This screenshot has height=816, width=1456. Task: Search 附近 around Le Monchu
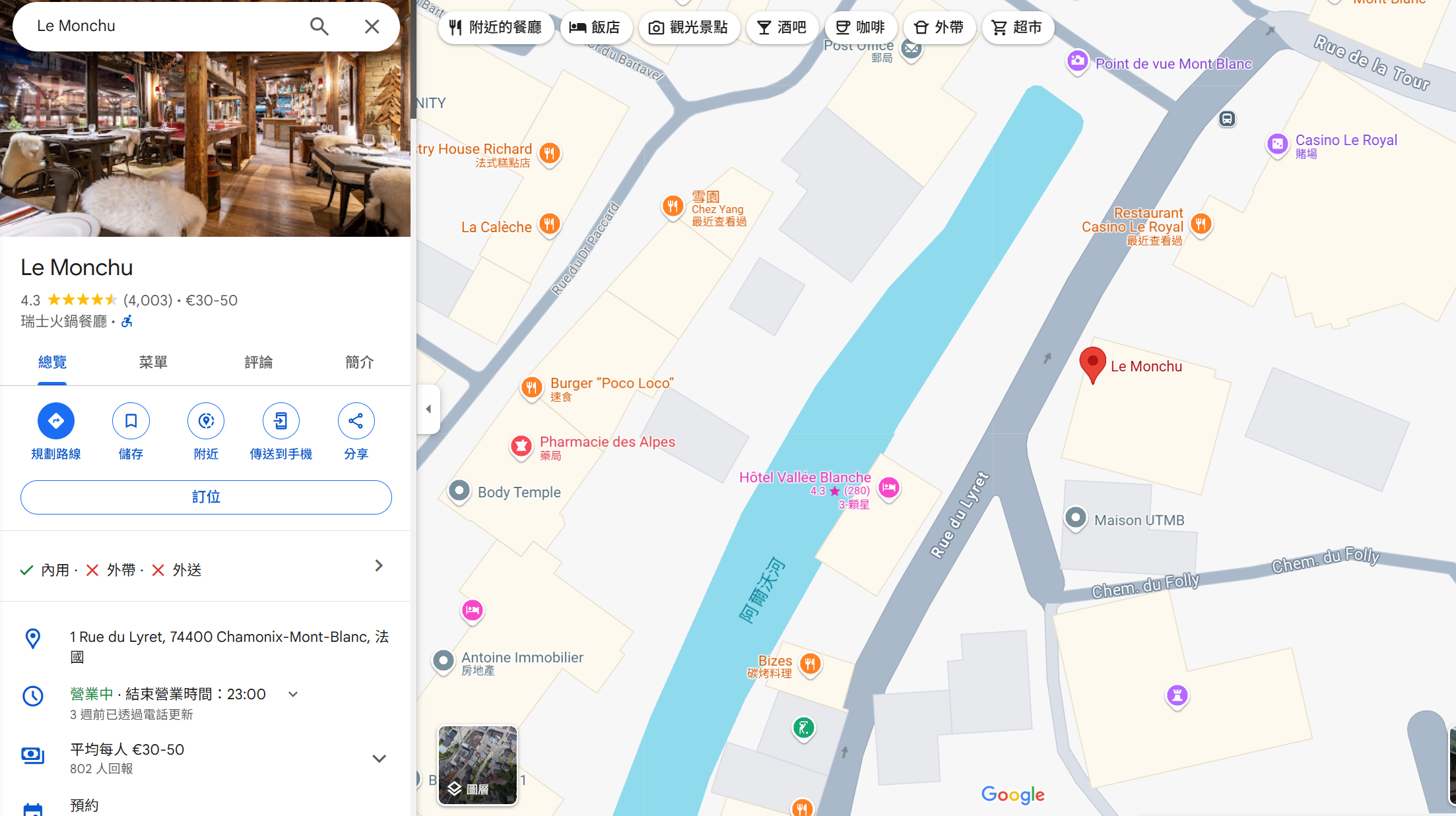[x=206, y=421]
